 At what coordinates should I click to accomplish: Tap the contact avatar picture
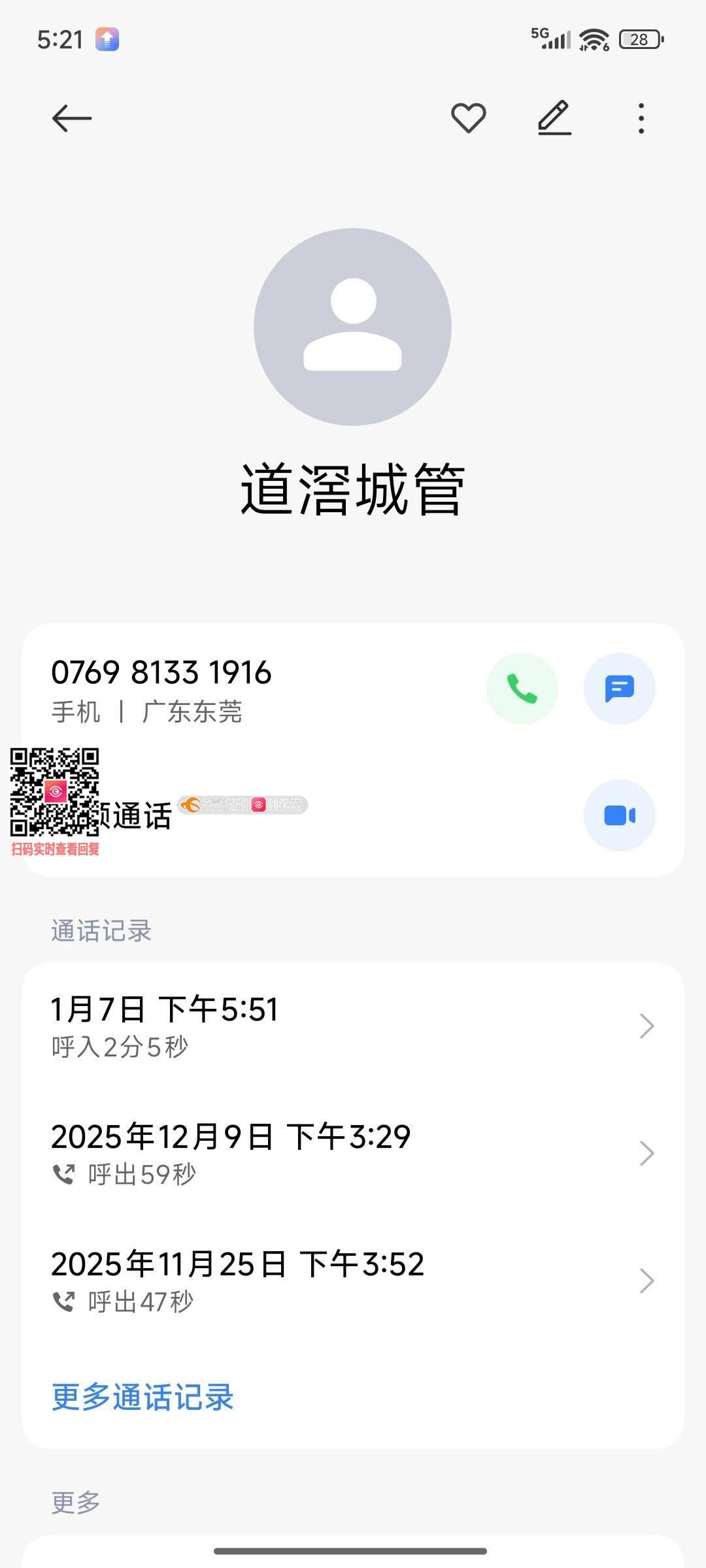pyautogui.click(x=352, y=327)
